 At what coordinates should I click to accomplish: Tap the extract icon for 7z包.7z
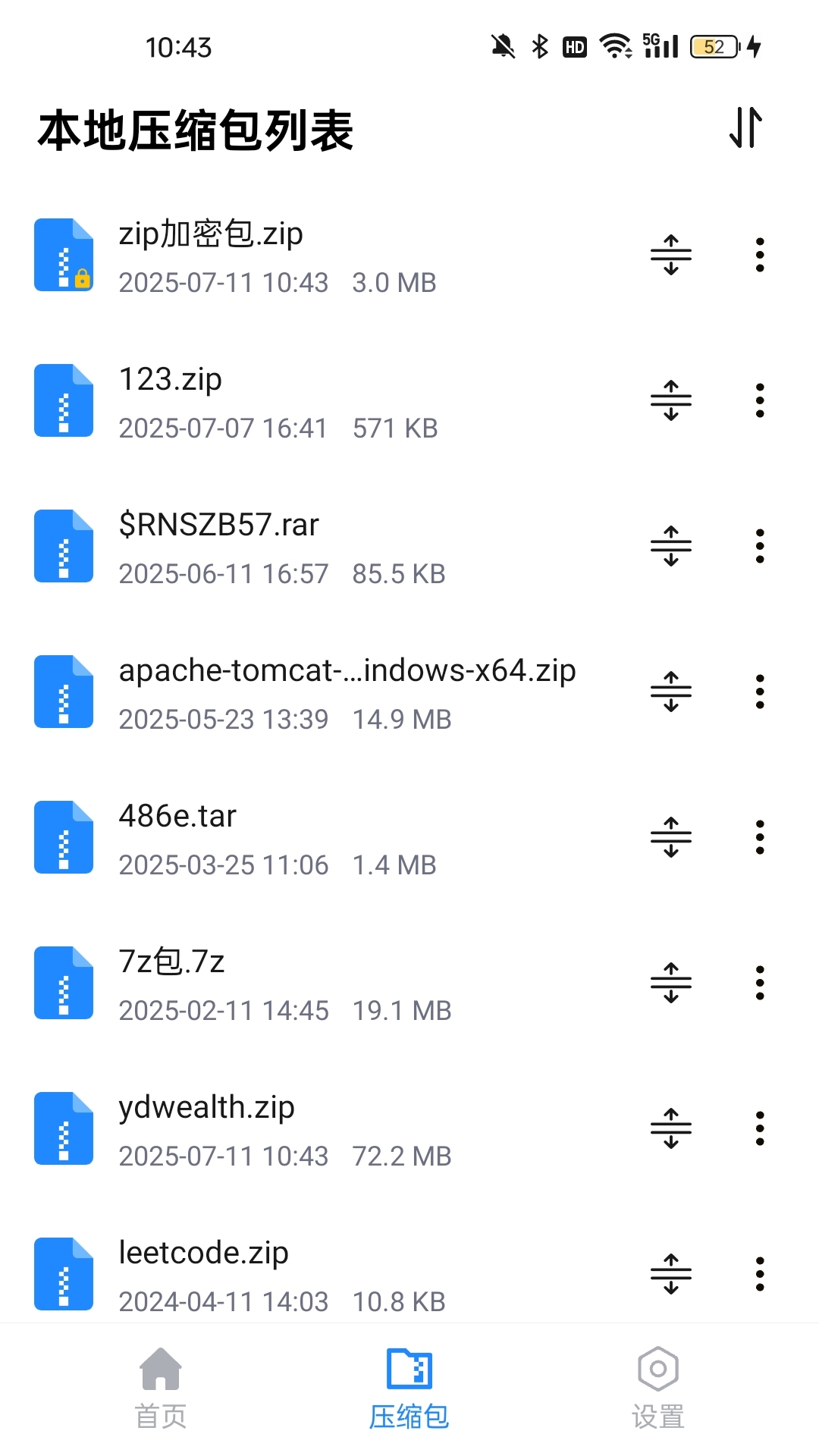[670, 982]
